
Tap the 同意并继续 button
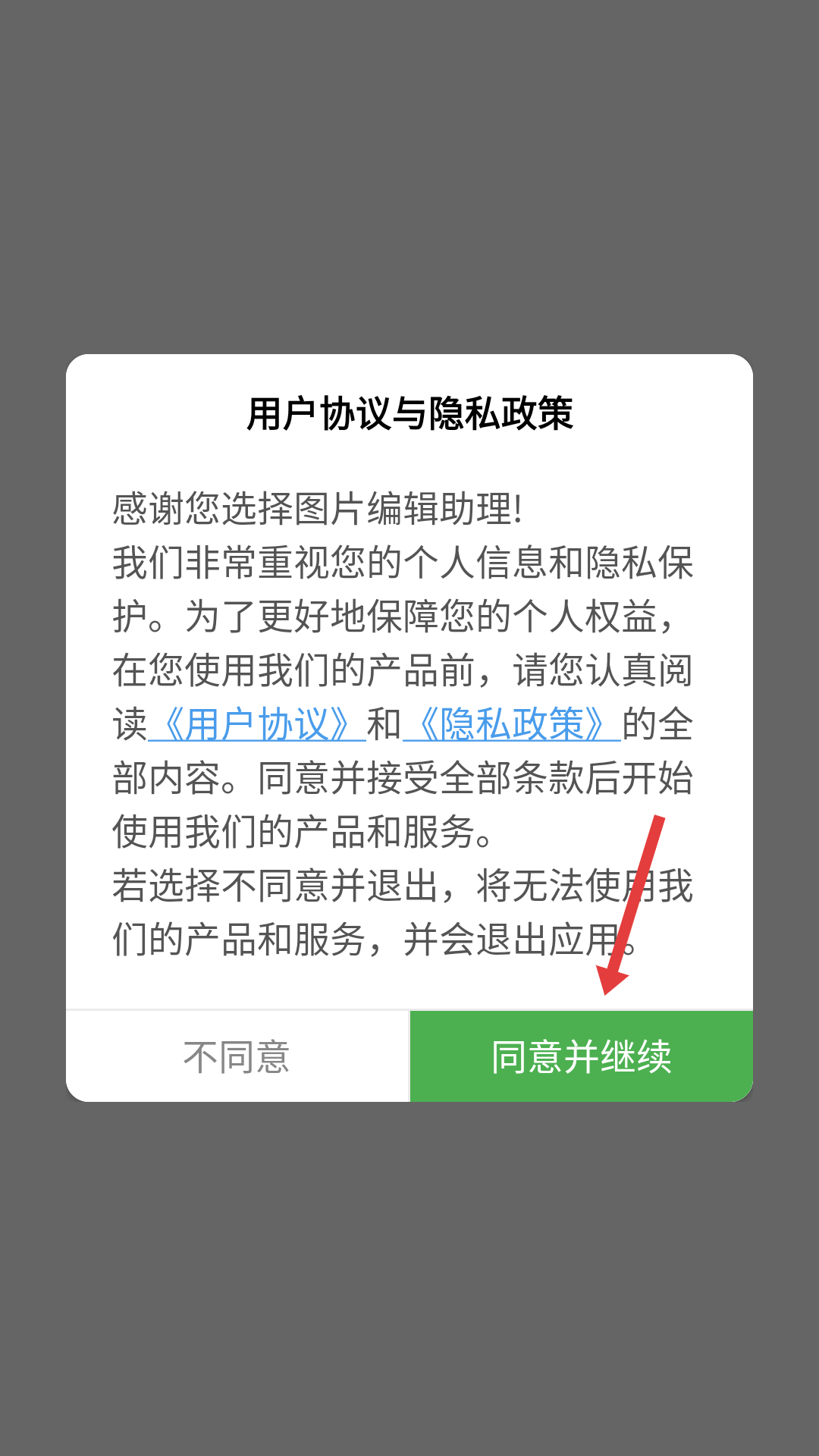[582, 1056]
